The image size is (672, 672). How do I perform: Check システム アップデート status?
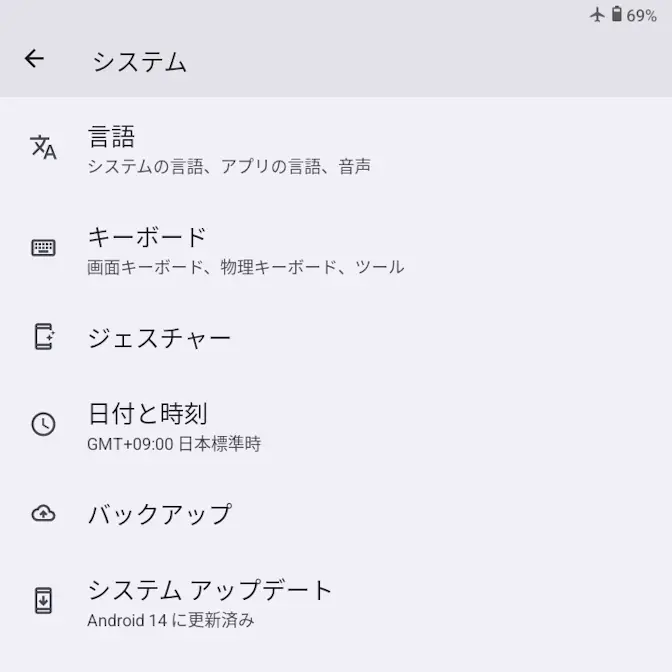[x=210, y=602]
